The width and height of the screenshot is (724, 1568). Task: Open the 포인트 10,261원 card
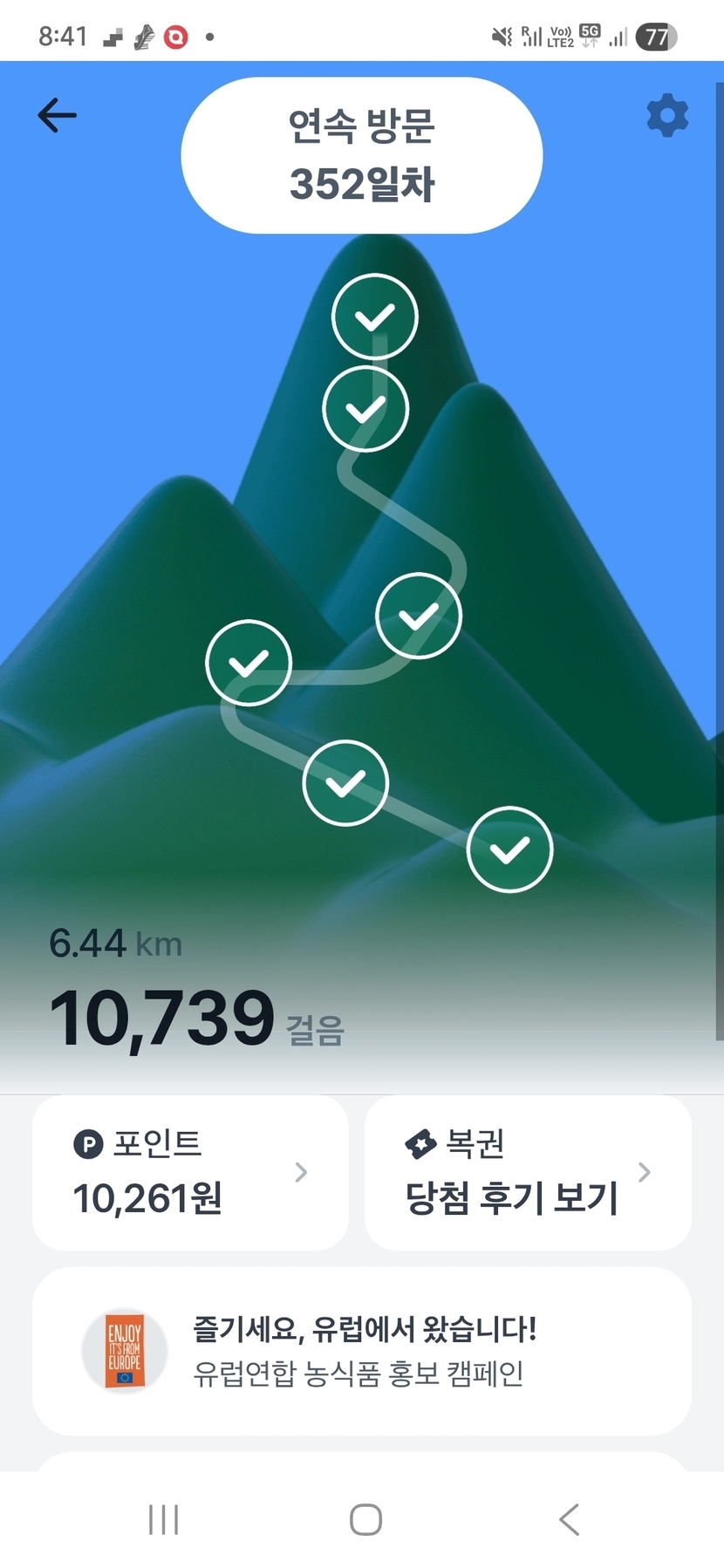point(190,1172)
